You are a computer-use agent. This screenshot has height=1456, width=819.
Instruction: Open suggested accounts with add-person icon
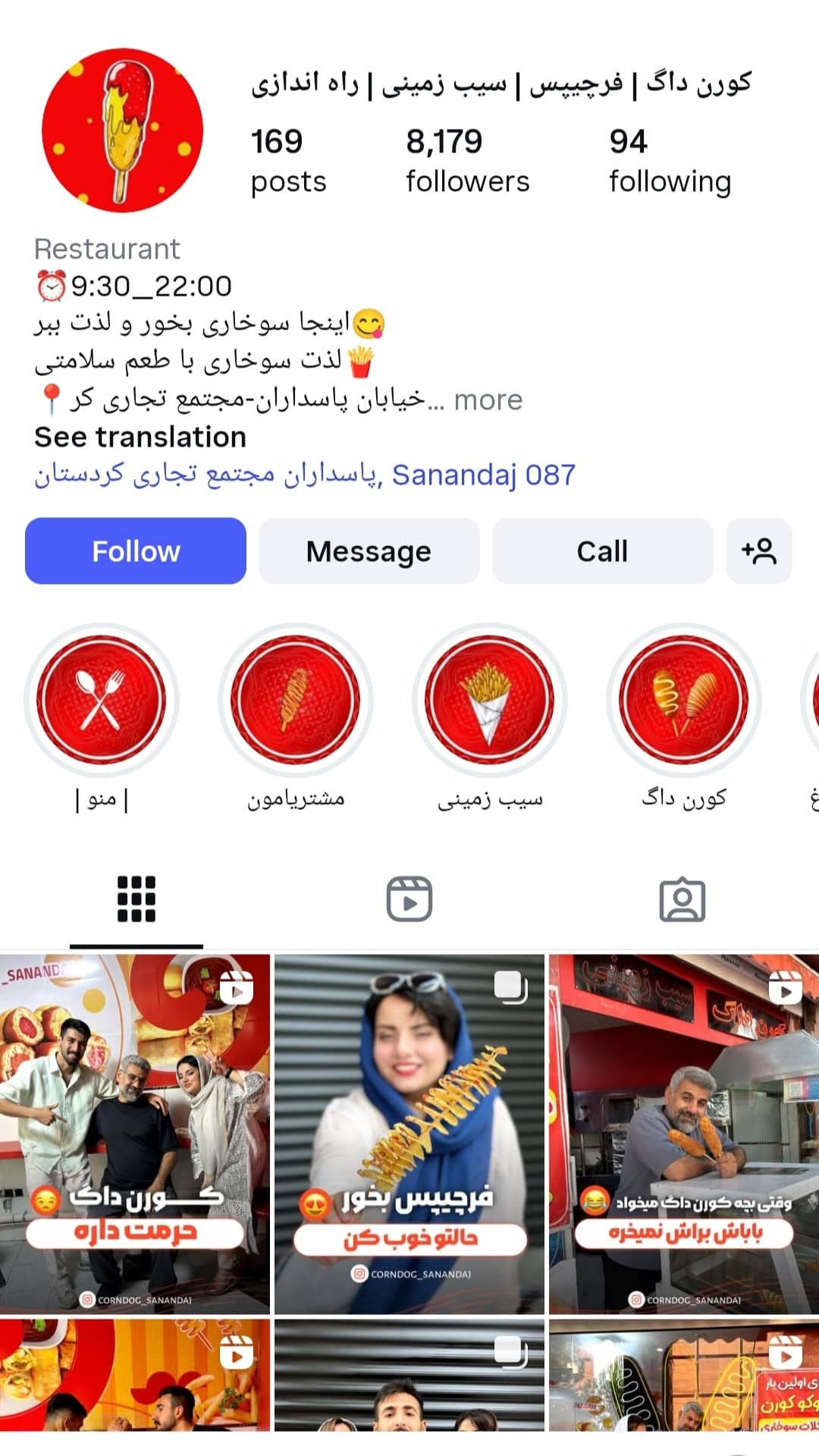pos(758,551)
